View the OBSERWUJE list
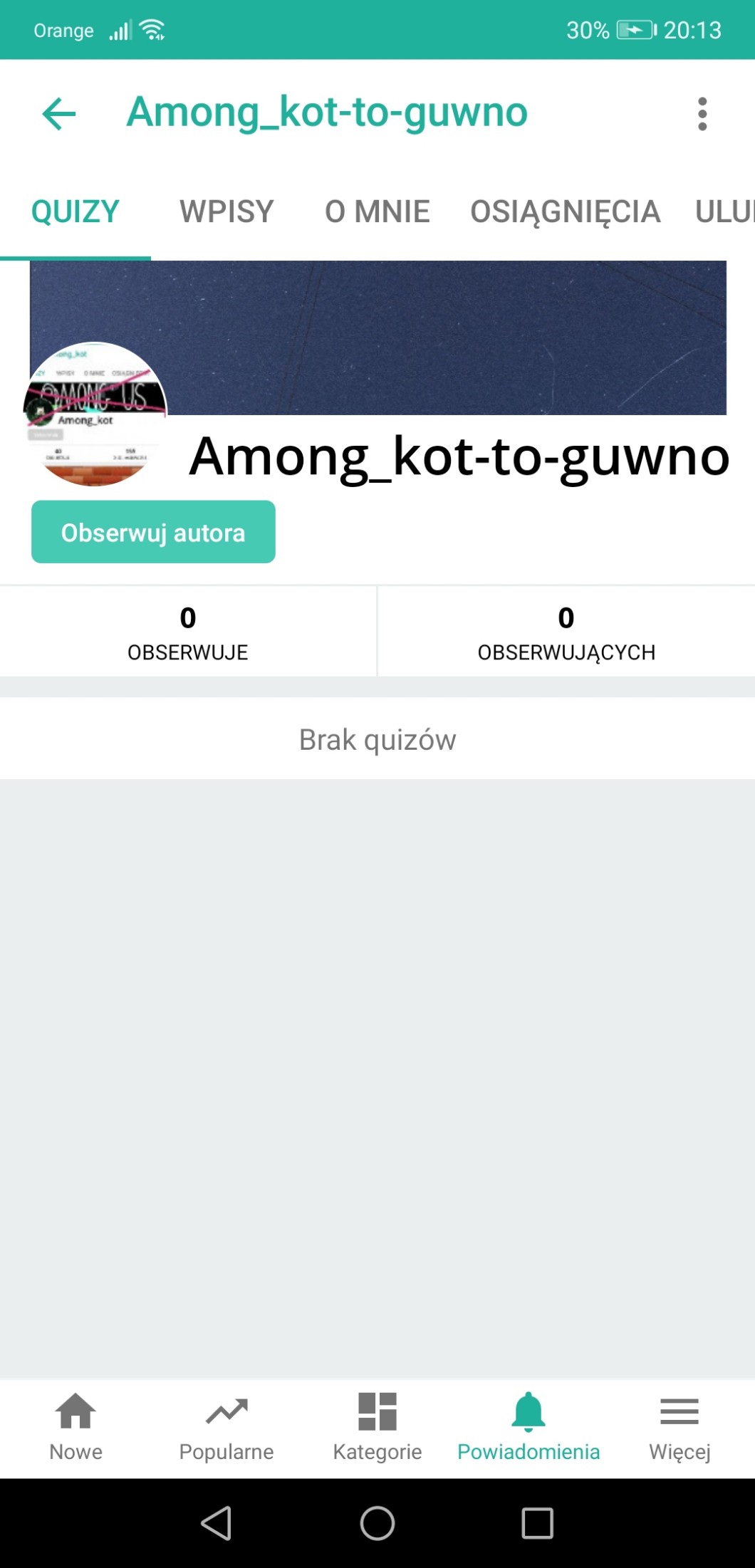755x1568 pixels. click(188, 632)
